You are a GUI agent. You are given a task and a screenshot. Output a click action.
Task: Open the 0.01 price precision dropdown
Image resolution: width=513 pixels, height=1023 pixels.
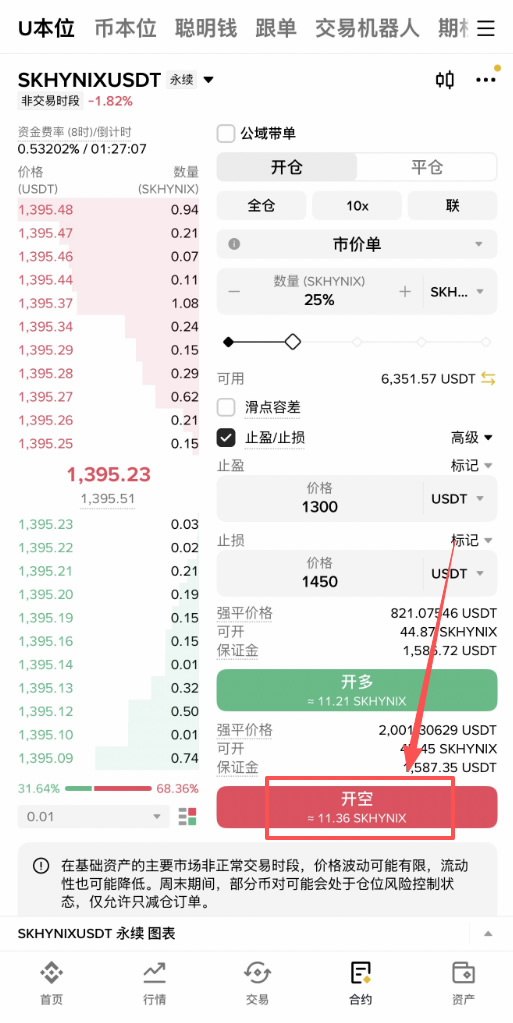[x=93, y=817]
